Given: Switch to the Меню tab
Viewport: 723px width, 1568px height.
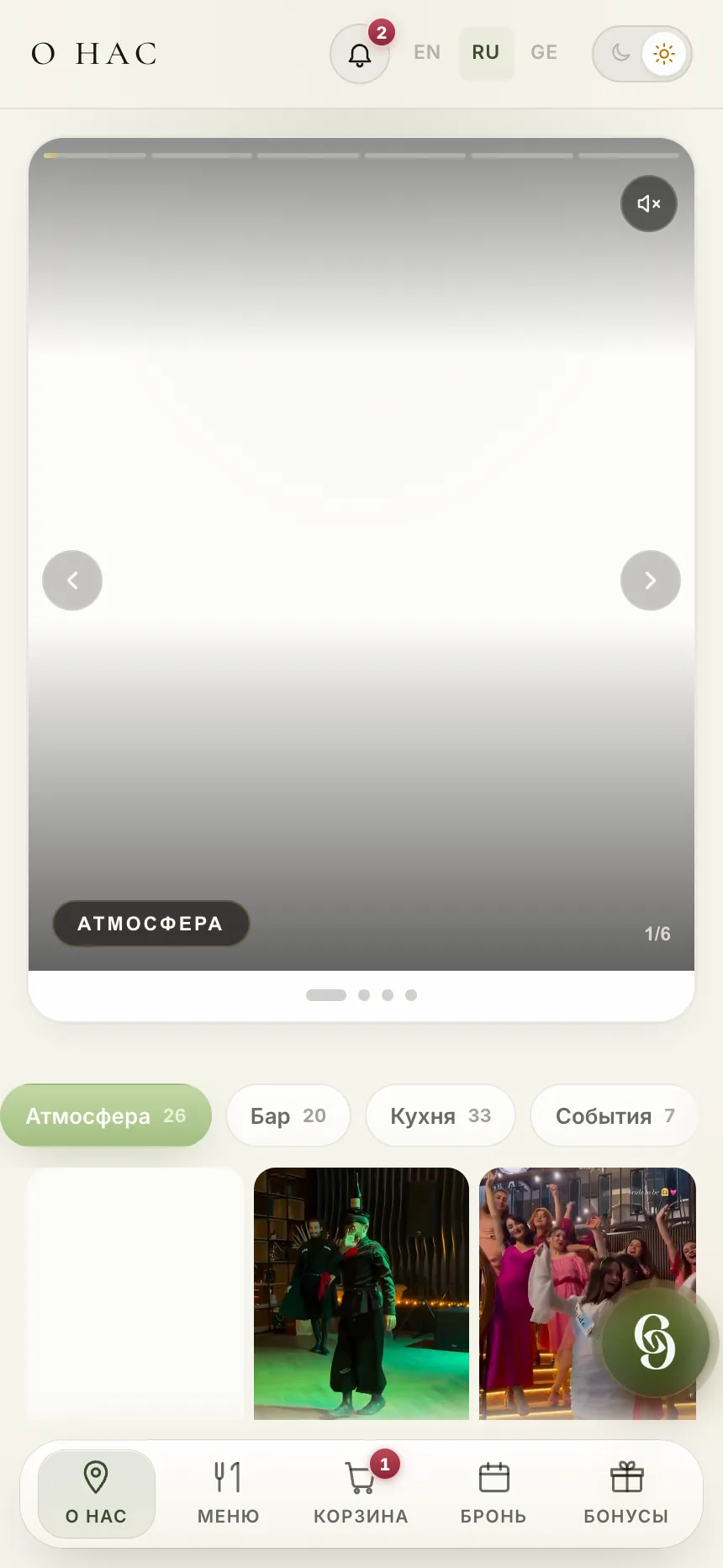Looking at the screenshot, I should coord(228,1494).
